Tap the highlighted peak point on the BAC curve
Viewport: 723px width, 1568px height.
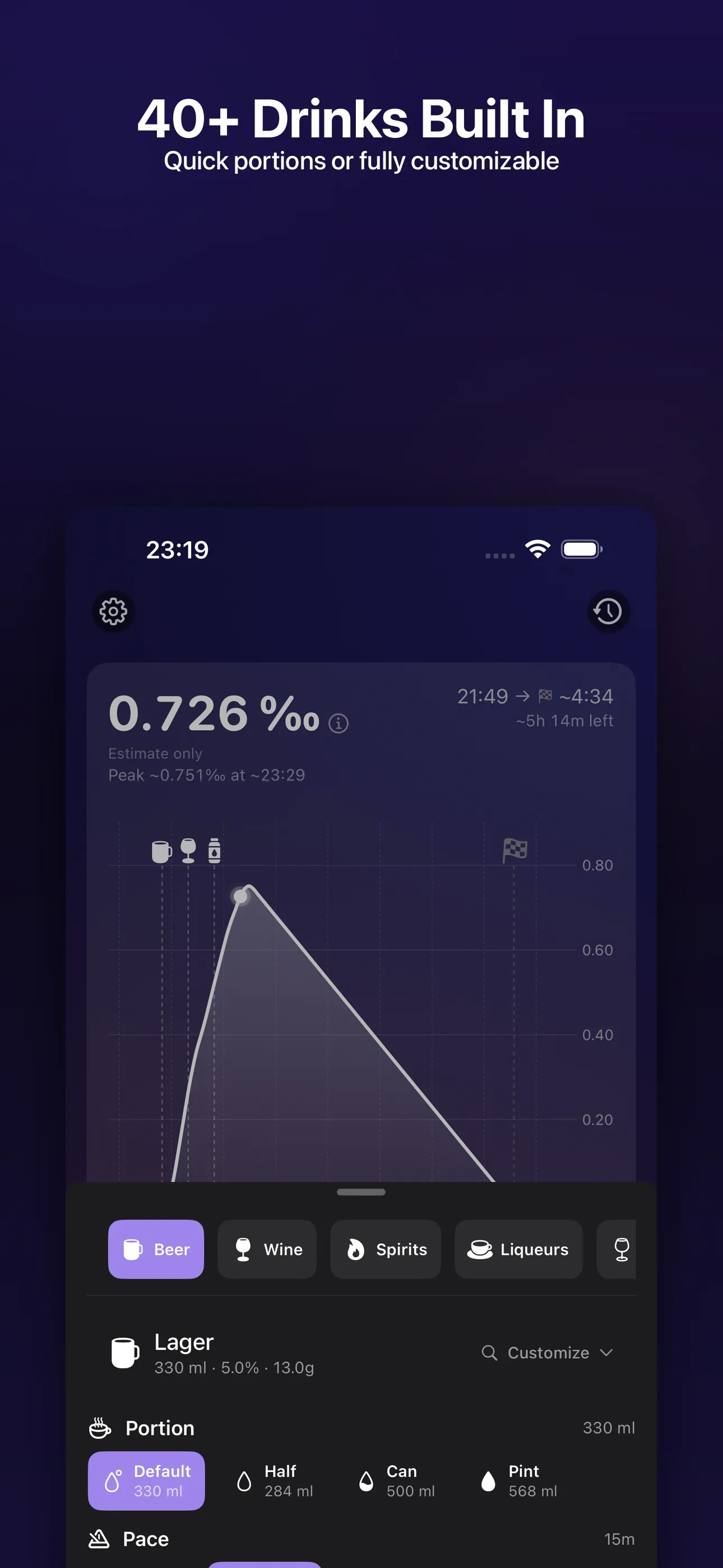pos(241,896)
